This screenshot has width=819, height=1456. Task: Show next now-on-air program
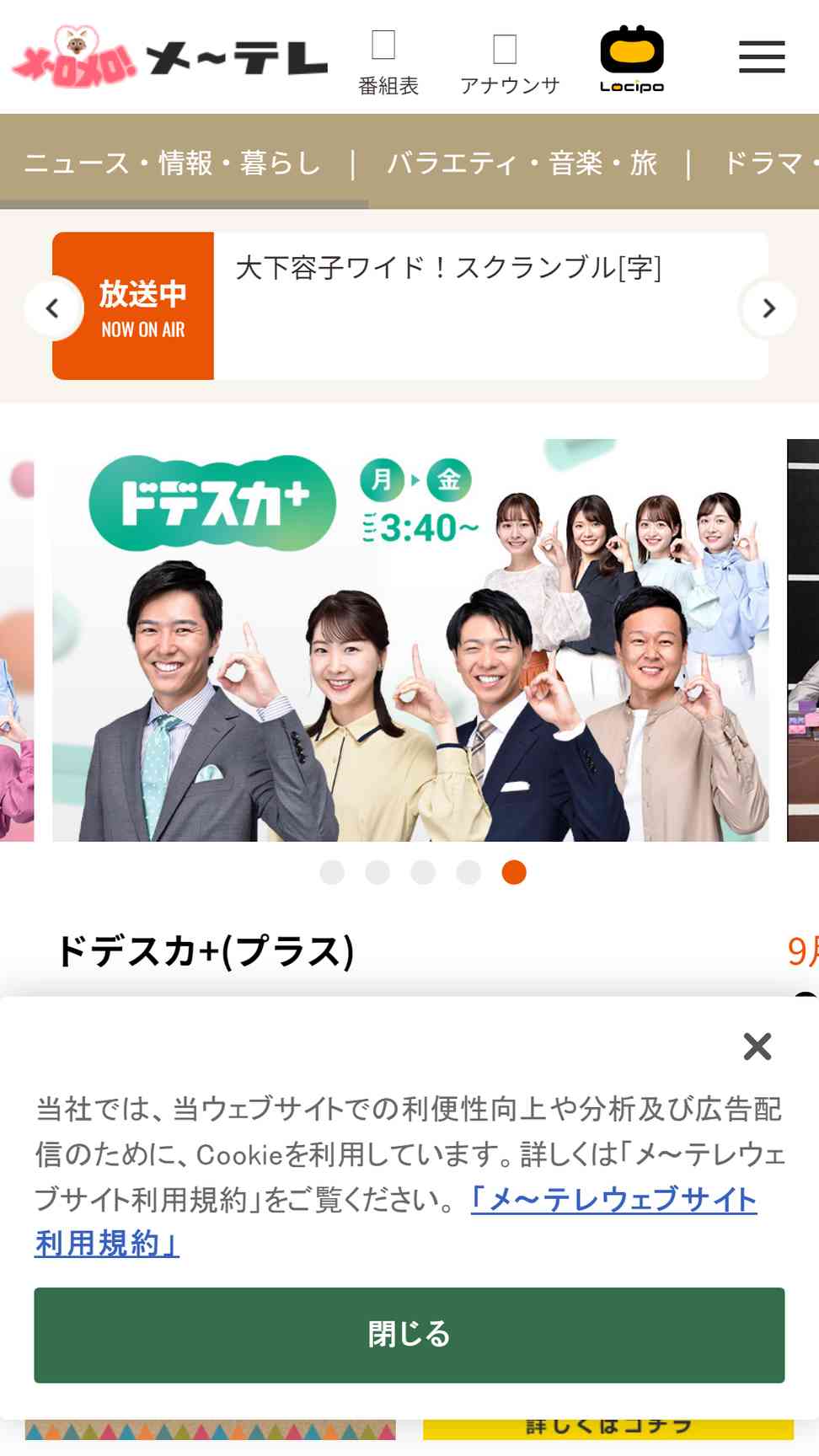point(768,308)
